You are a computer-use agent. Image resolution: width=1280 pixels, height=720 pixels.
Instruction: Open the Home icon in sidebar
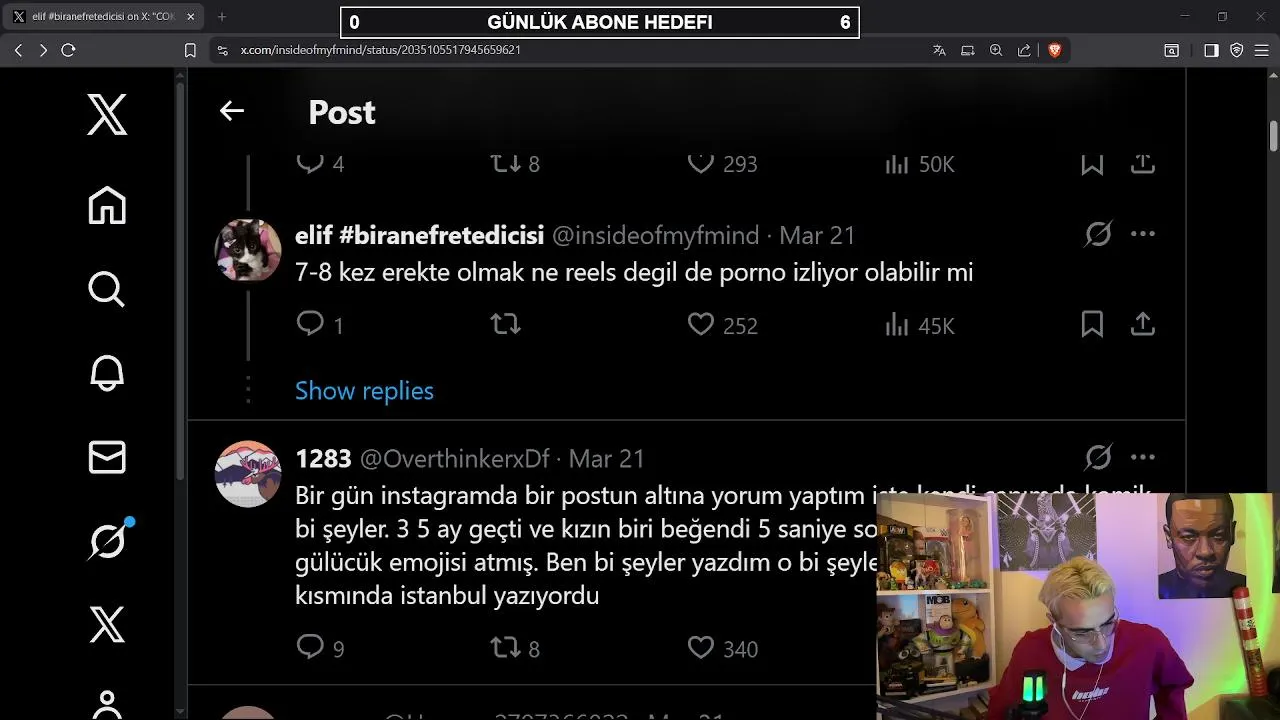tap(107, 205)
